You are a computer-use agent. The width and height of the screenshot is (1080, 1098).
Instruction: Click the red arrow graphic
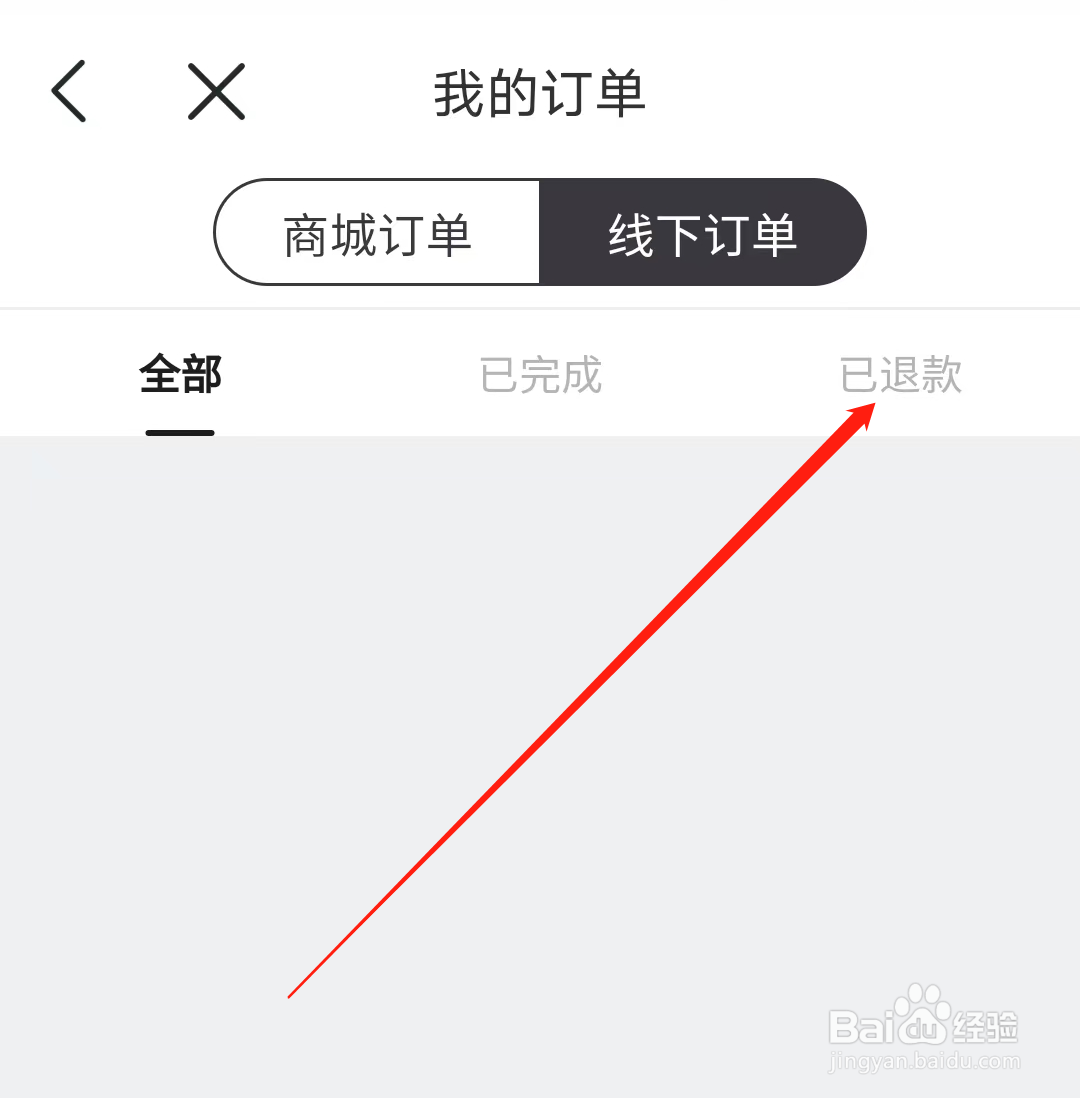point(580,700)
